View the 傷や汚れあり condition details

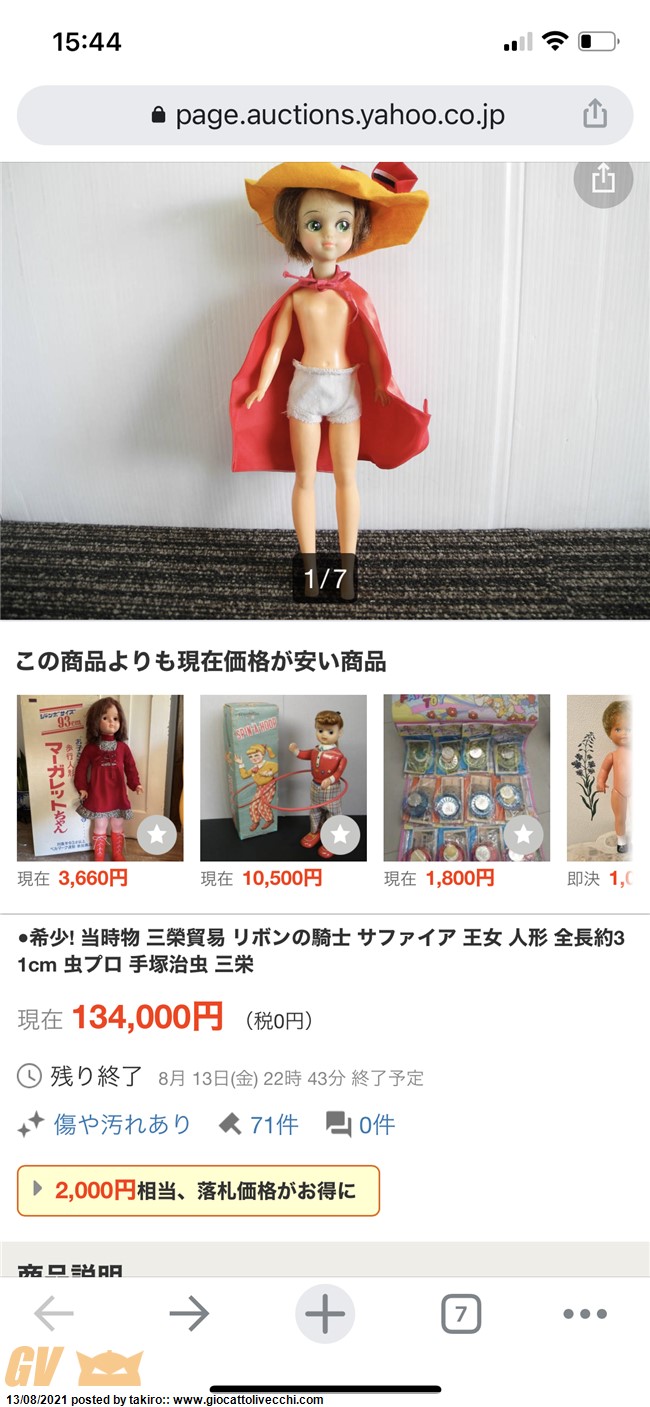point(121,1124)
